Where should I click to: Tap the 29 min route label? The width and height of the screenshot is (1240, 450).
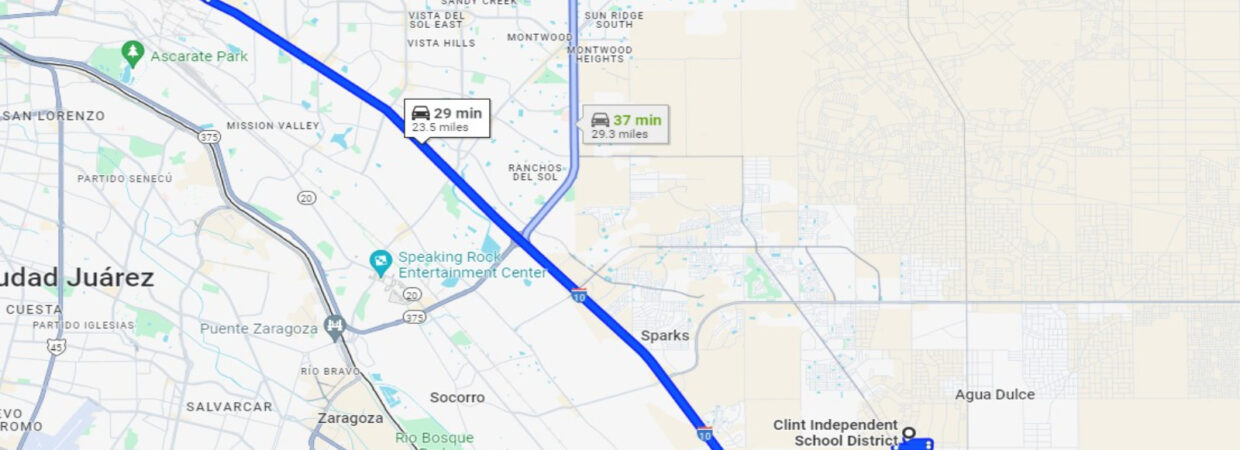point(447,118)
